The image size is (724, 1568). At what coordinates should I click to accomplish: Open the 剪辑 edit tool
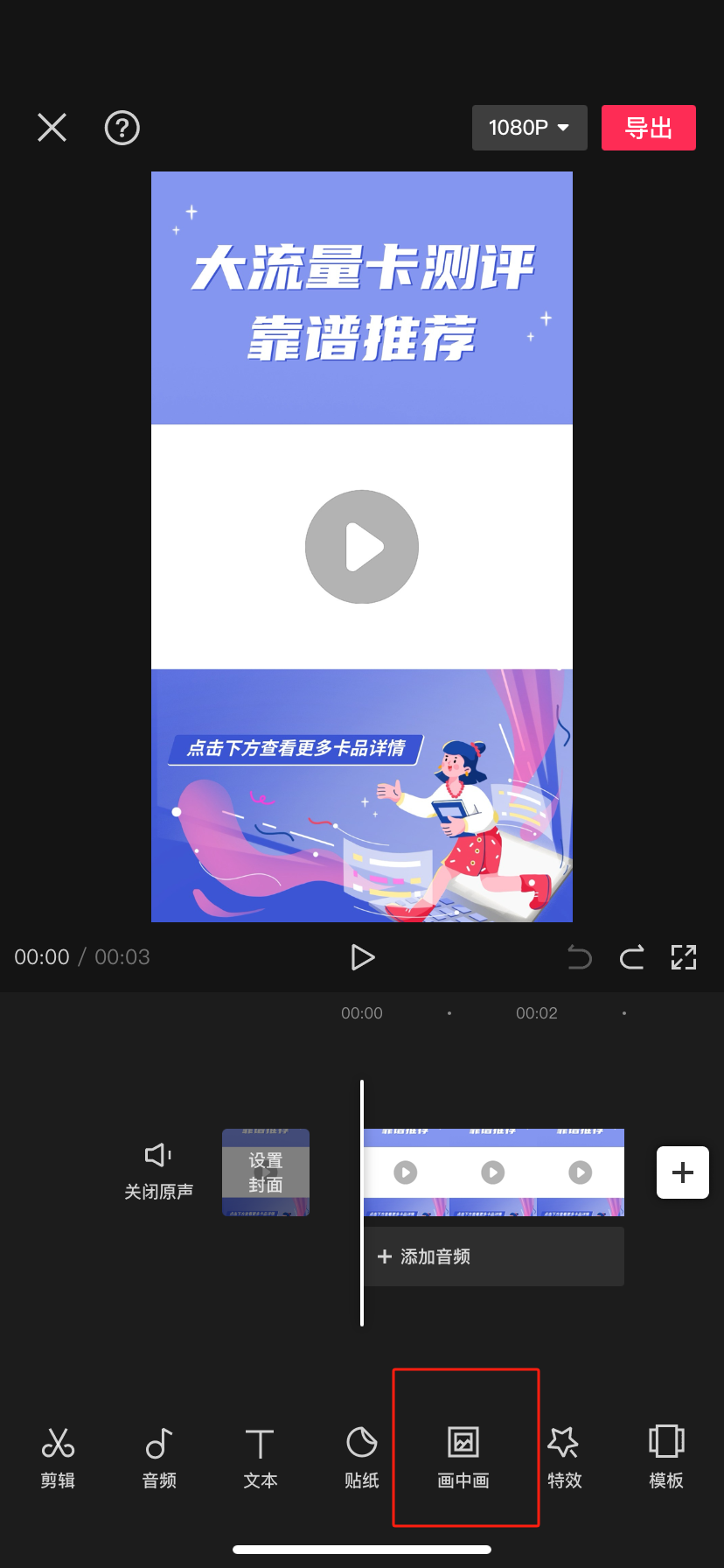(58, 1457)
